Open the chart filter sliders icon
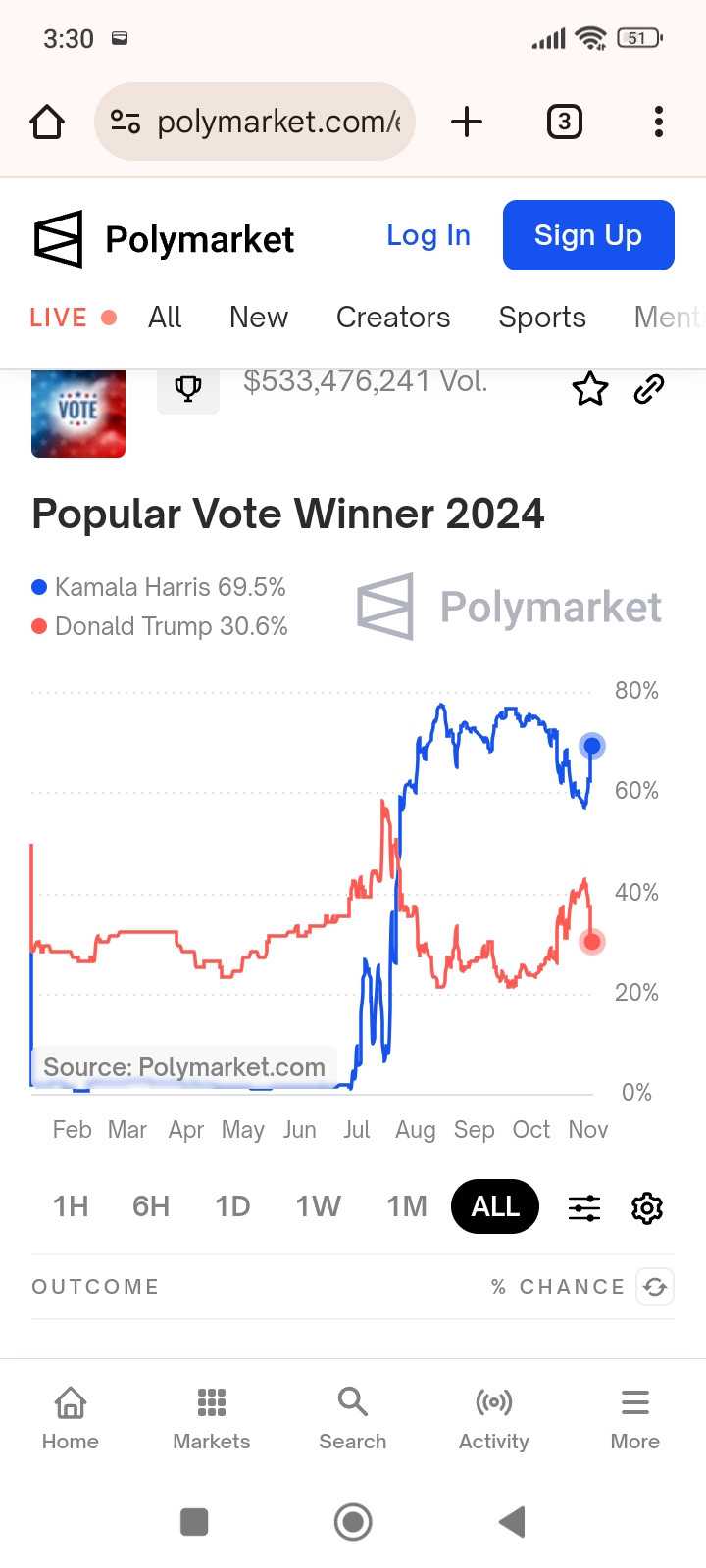This screenshot has height=1568, width=706. coord(584,1207)
